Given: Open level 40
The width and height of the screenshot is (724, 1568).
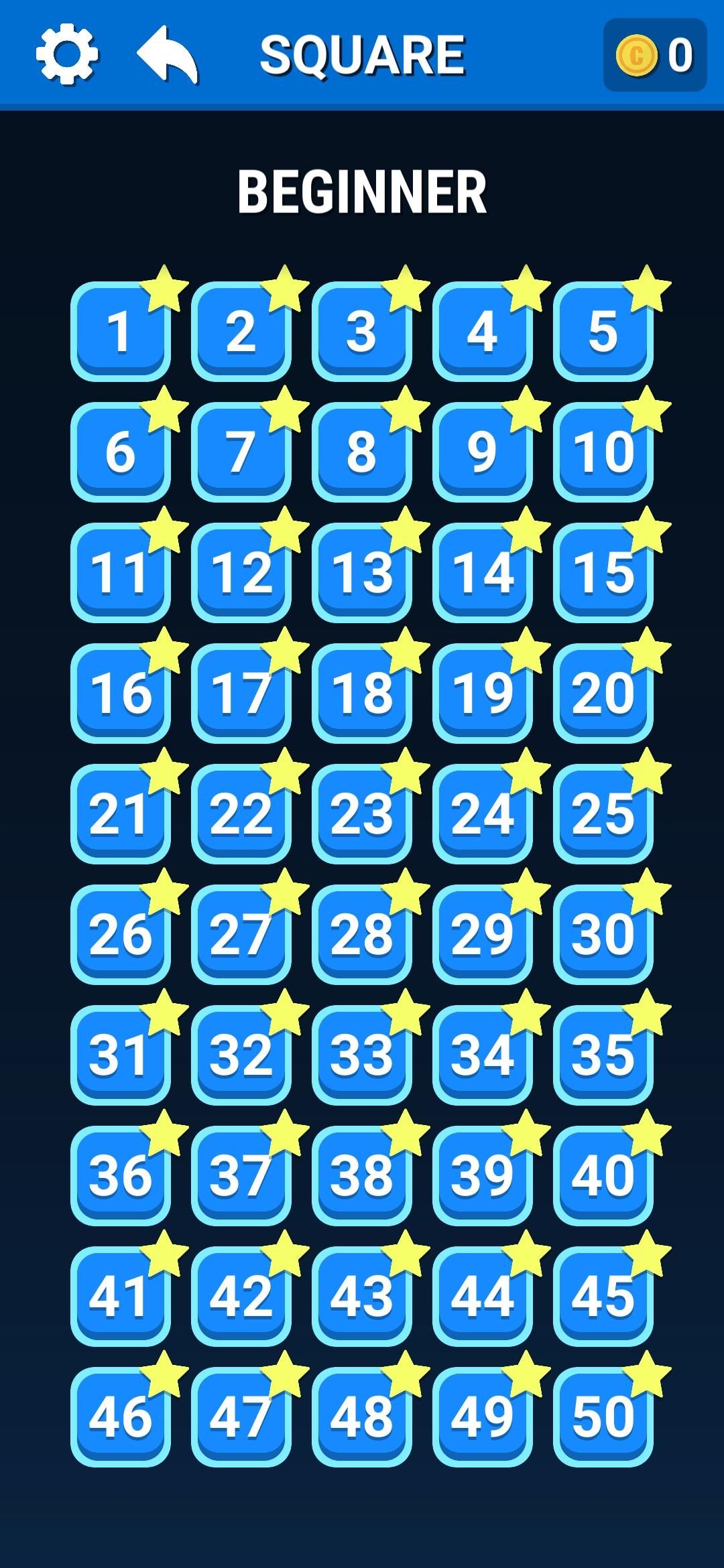Looking at the screenshot, I should coord(603,1176).
